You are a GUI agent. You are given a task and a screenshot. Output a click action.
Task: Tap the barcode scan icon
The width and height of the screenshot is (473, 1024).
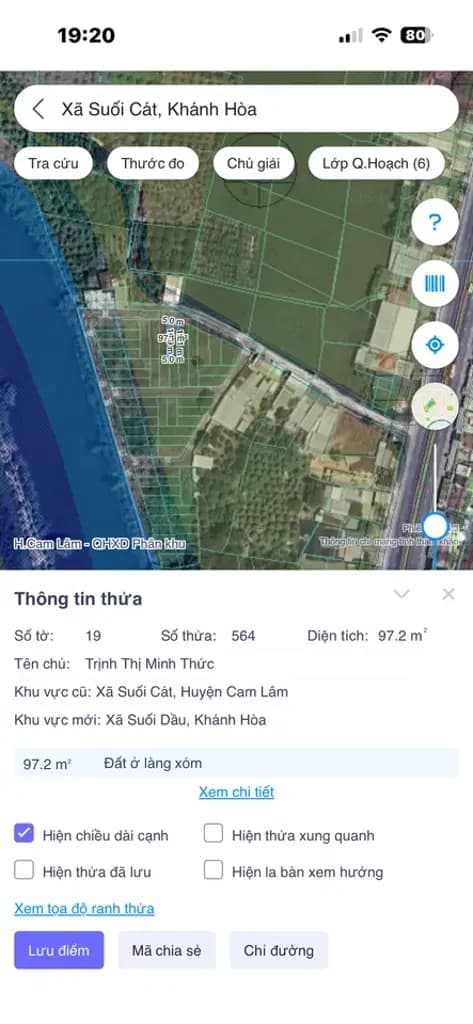point(434,283)
